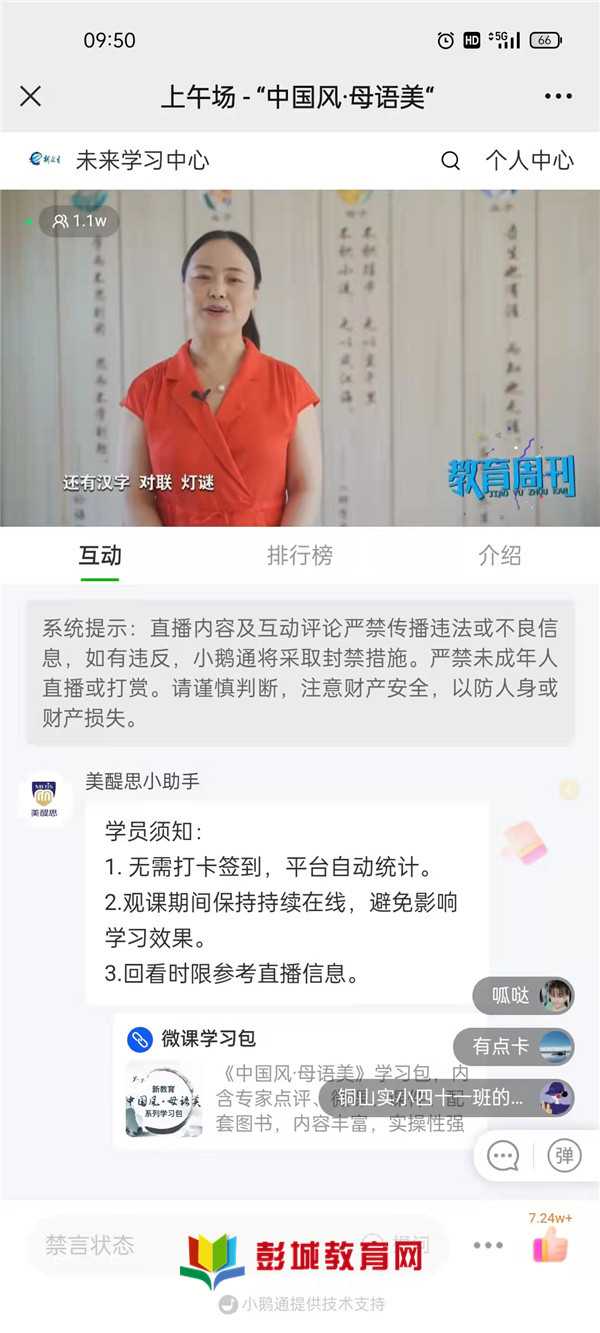The image size is (600, 1333).
Task: Open the top-right overflow menu
Action: click(558, 96)
